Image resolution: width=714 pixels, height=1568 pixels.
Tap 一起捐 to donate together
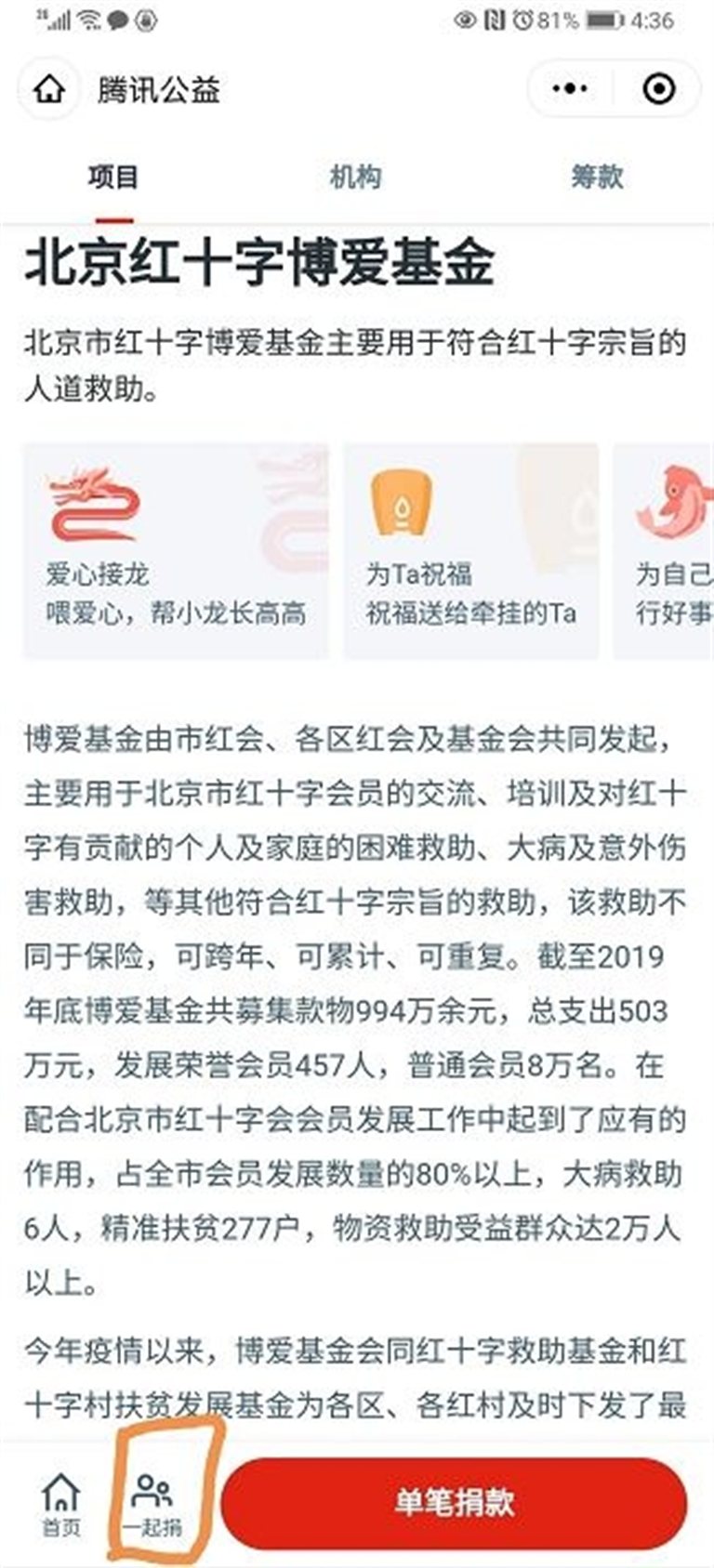[152, 1504]
